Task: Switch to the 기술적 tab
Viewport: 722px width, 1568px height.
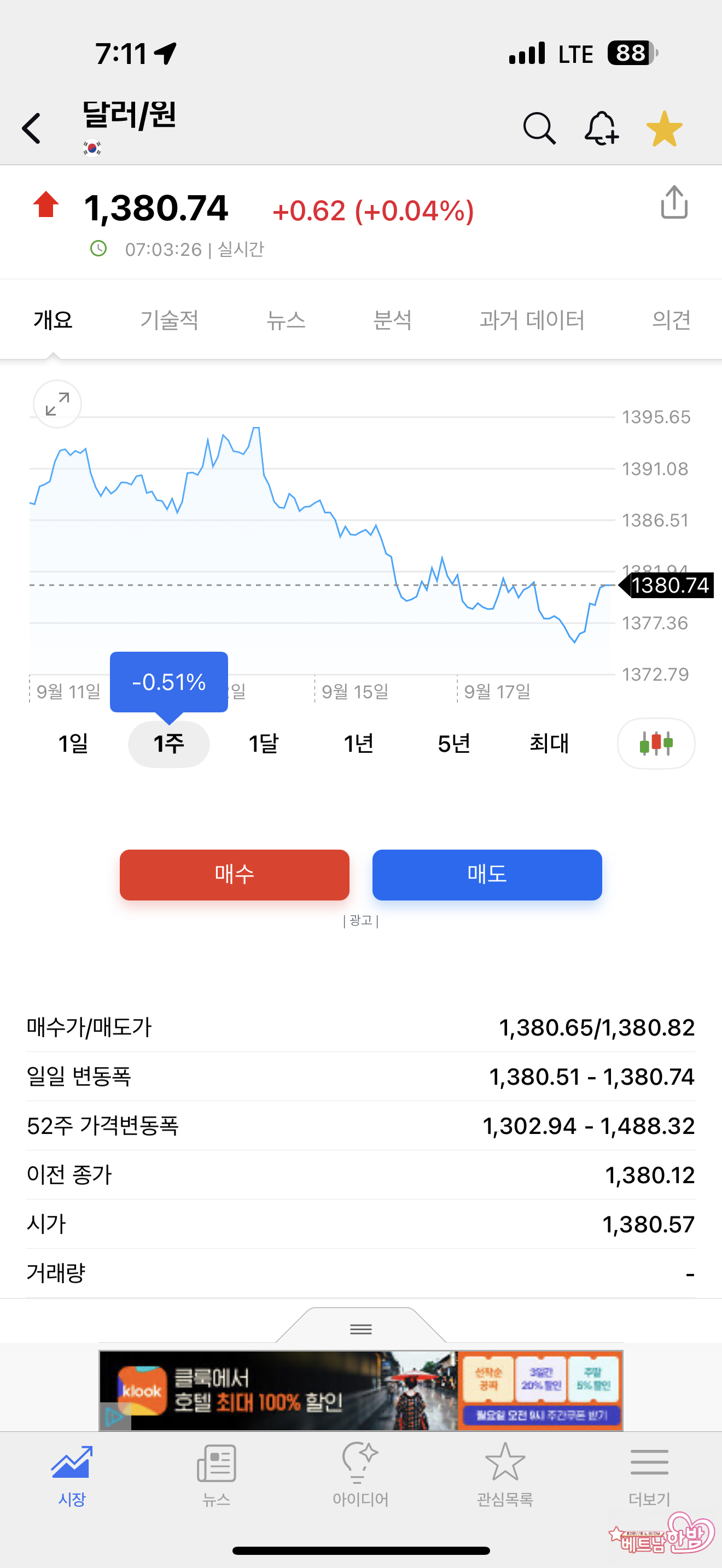Action: [169, 320]
